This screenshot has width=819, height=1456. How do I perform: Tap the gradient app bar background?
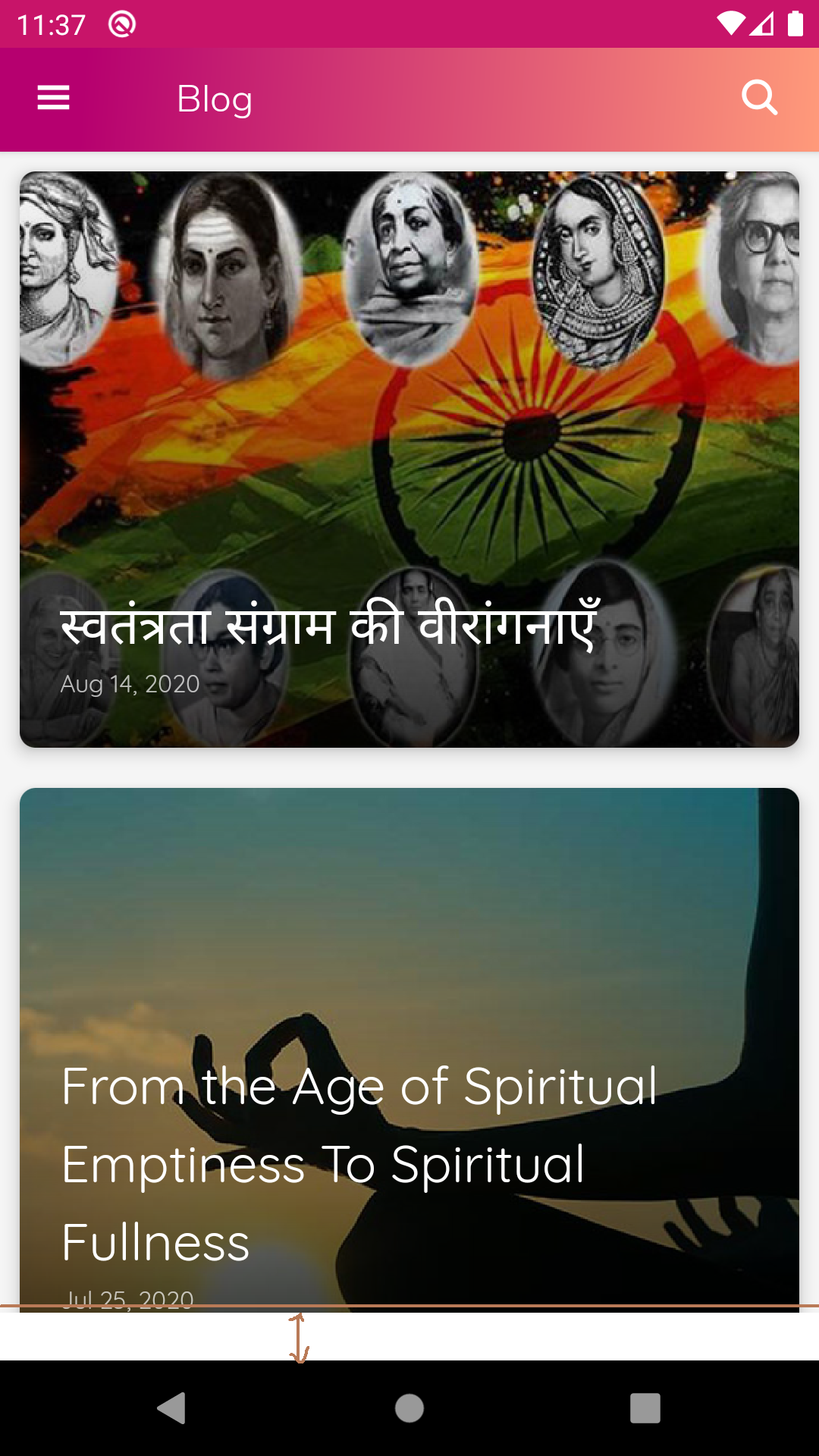click(x=493, y=98)
